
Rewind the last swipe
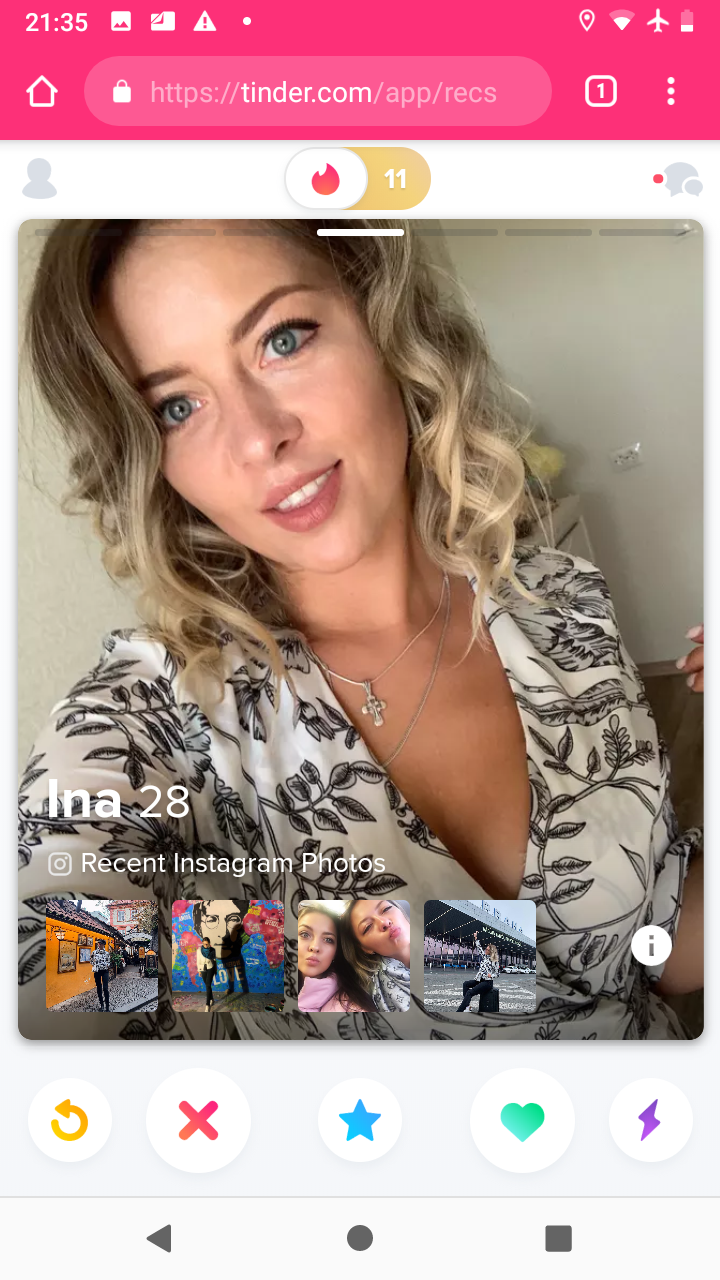coord(70,1121)
